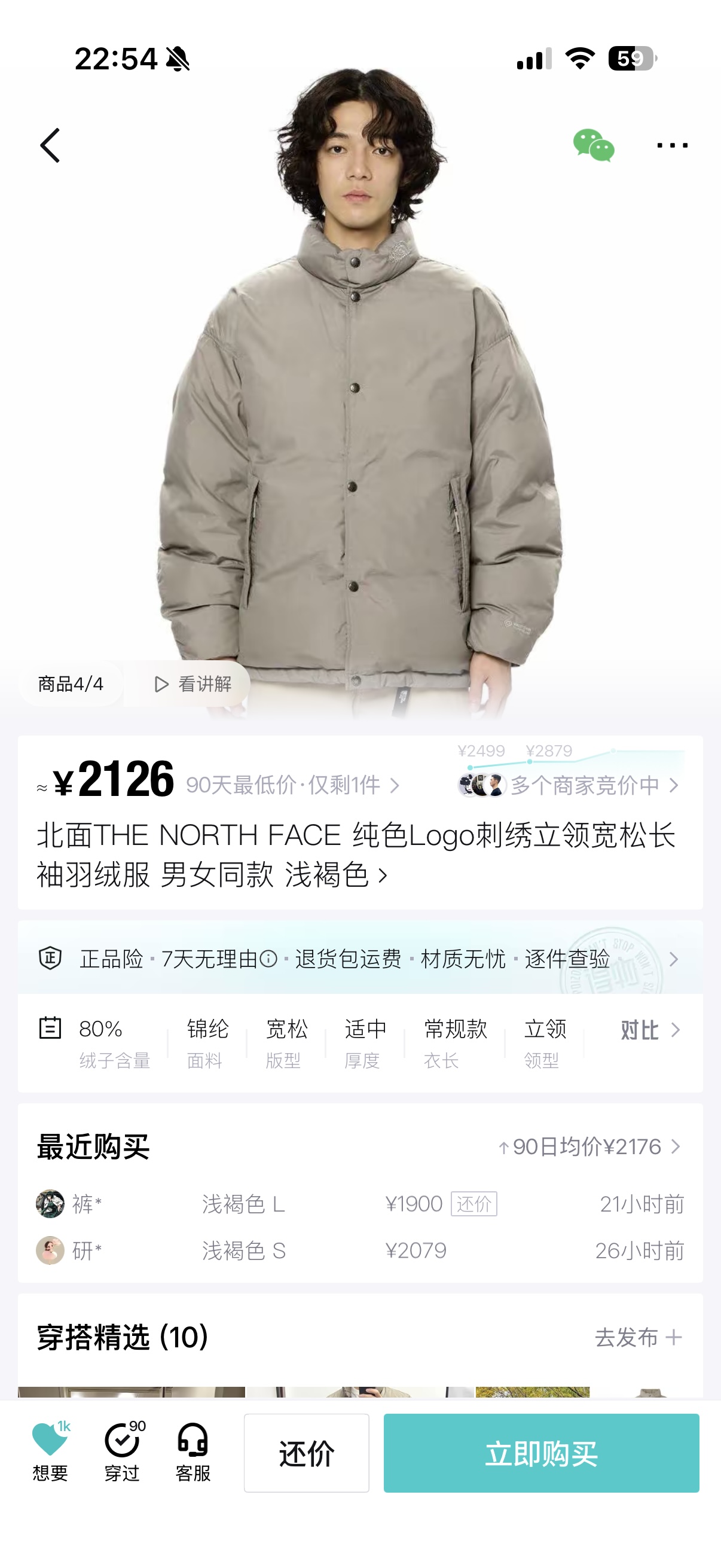Tap 去发布 to post an outfit
Image resolution: width=721 pixels, height=1568 pixels.
pyautogui.click(x=638, y=1337)
